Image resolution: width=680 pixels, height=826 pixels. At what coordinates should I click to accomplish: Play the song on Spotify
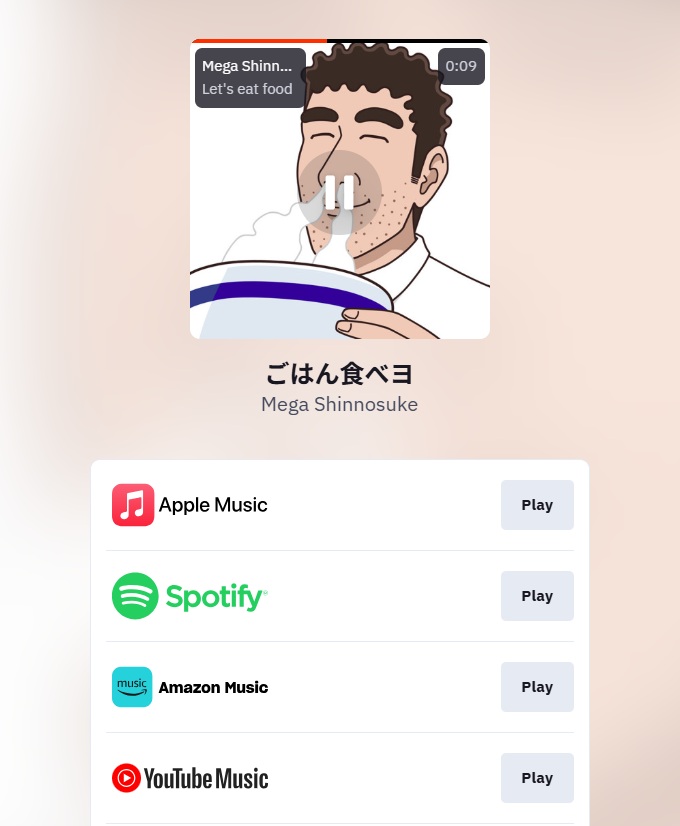click(x=537, y=596)
